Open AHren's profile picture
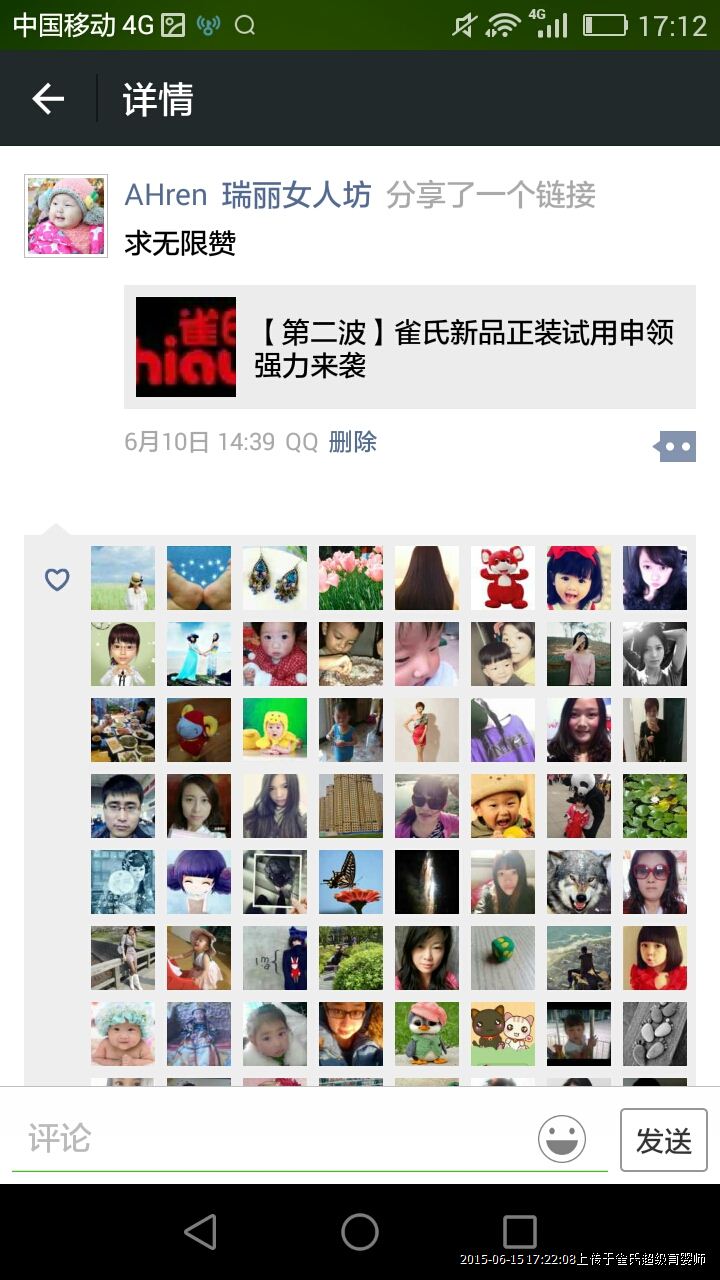This screenshot has height=1280, width=720. (66, 217)
